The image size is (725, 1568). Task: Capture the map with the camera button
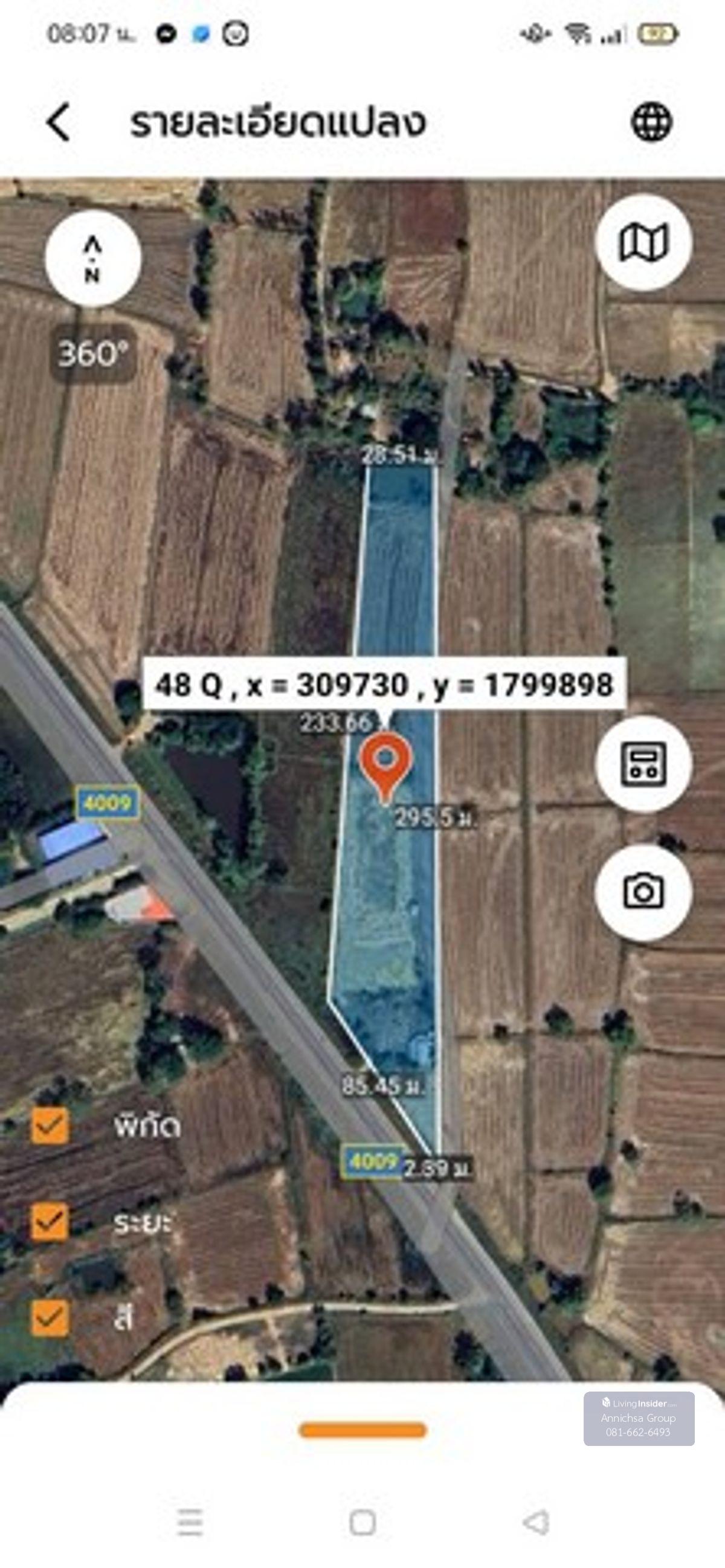click(x=643, y=892)
